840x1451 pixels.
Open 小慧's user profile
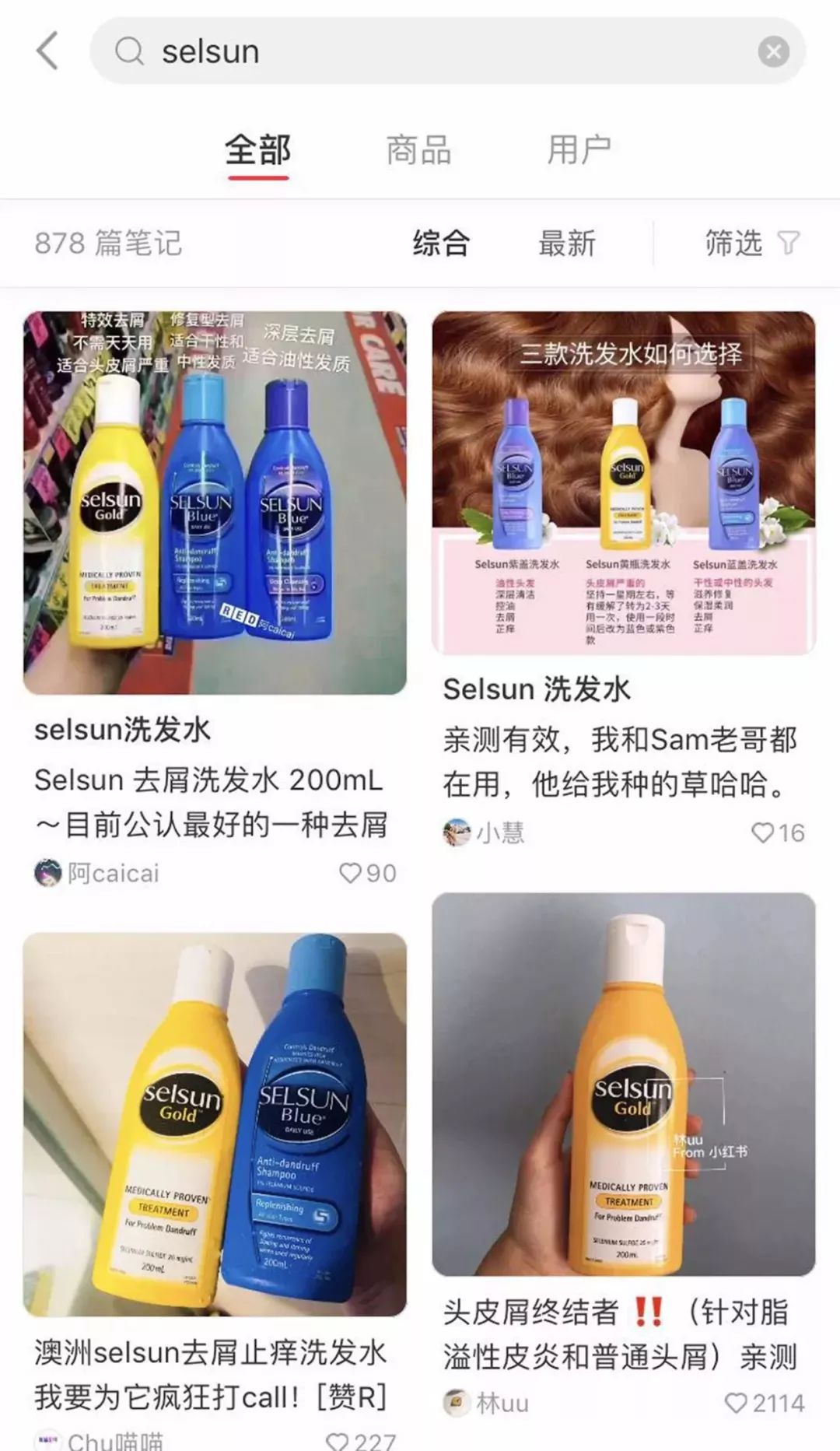pos(484,832)
